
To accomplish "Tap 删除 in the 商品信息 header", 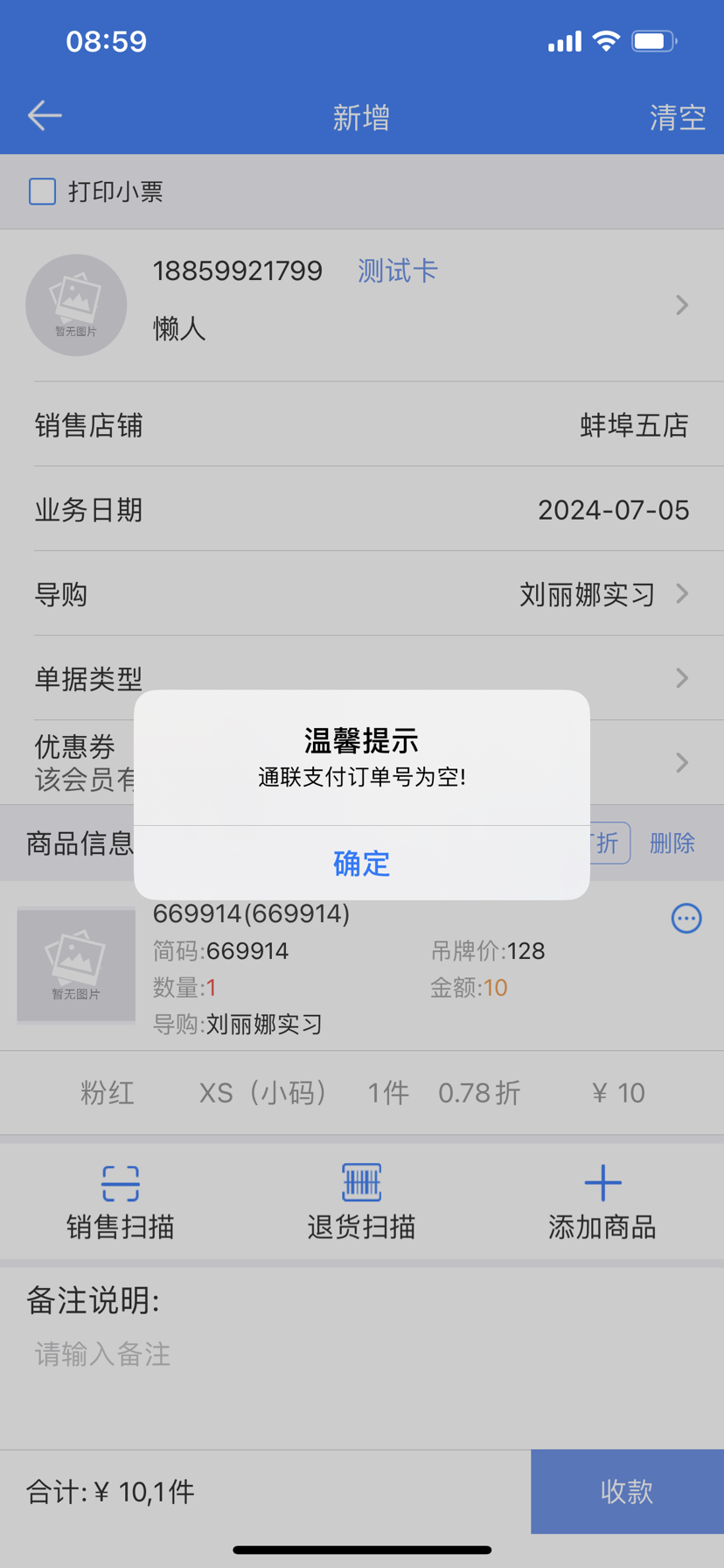I will click(672, 843).
